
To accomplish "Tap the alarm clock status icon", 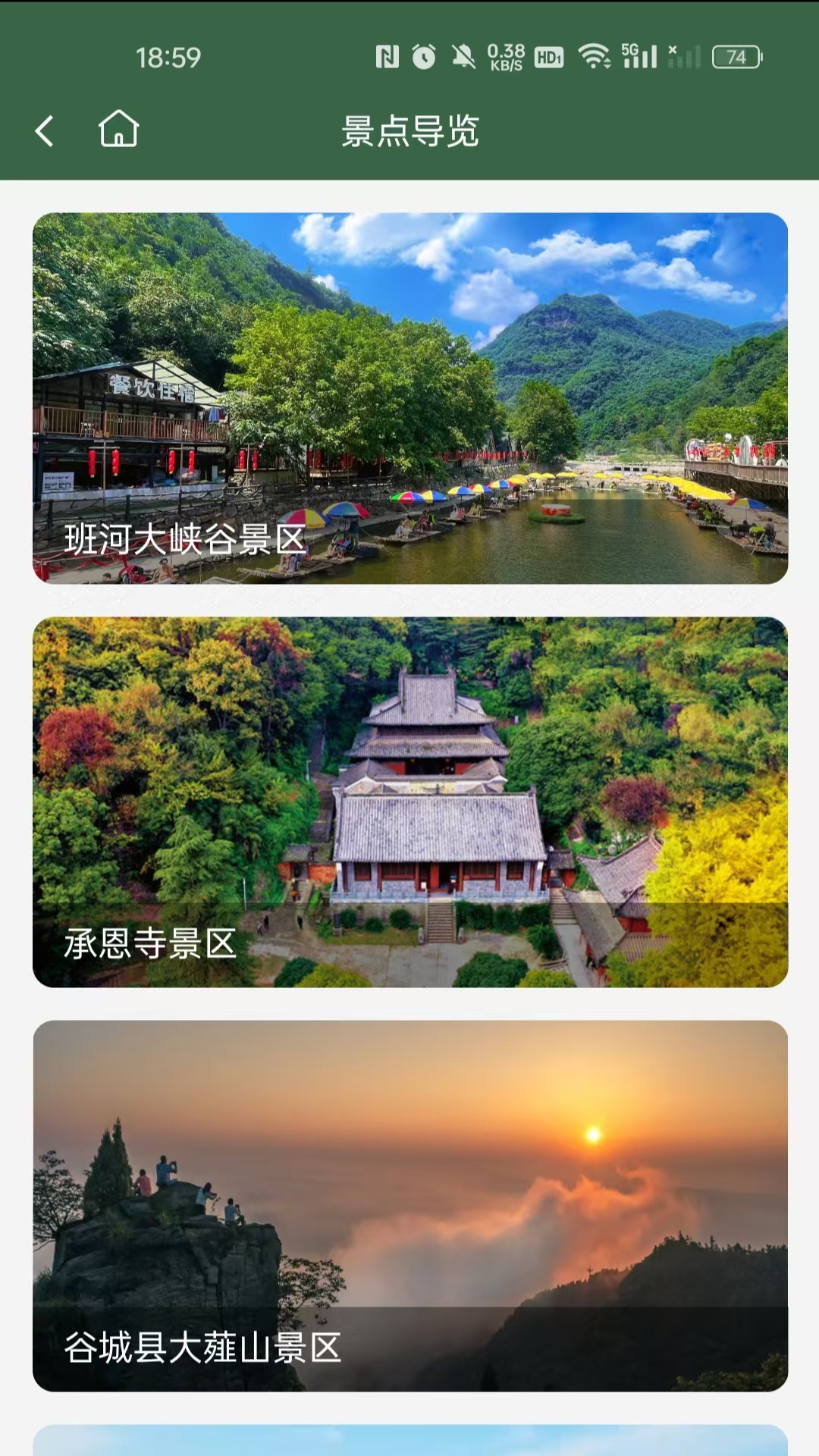I will [423, 54].
